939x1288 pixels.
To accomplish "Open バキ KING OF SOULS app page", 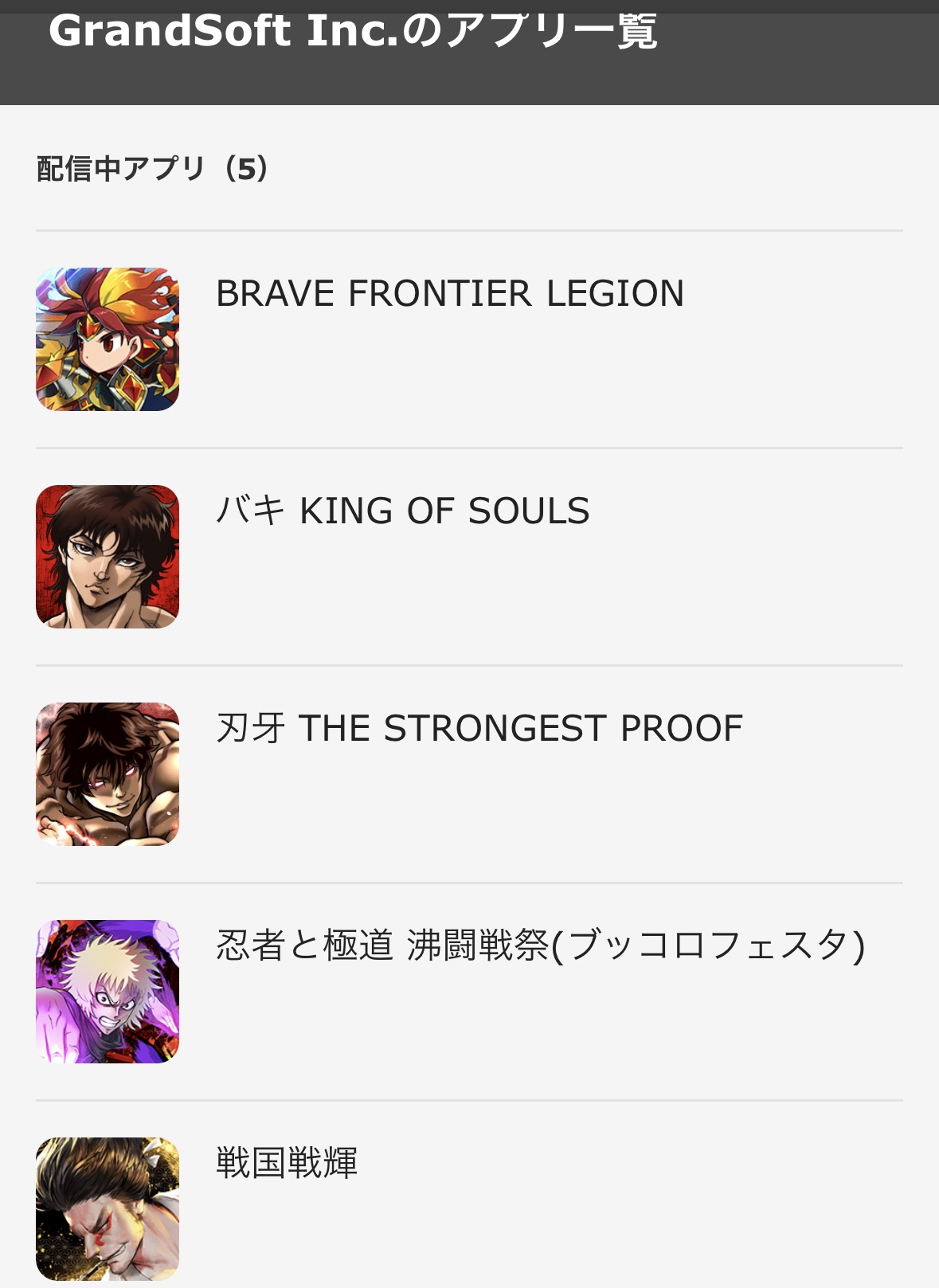I will pos(402,511).
